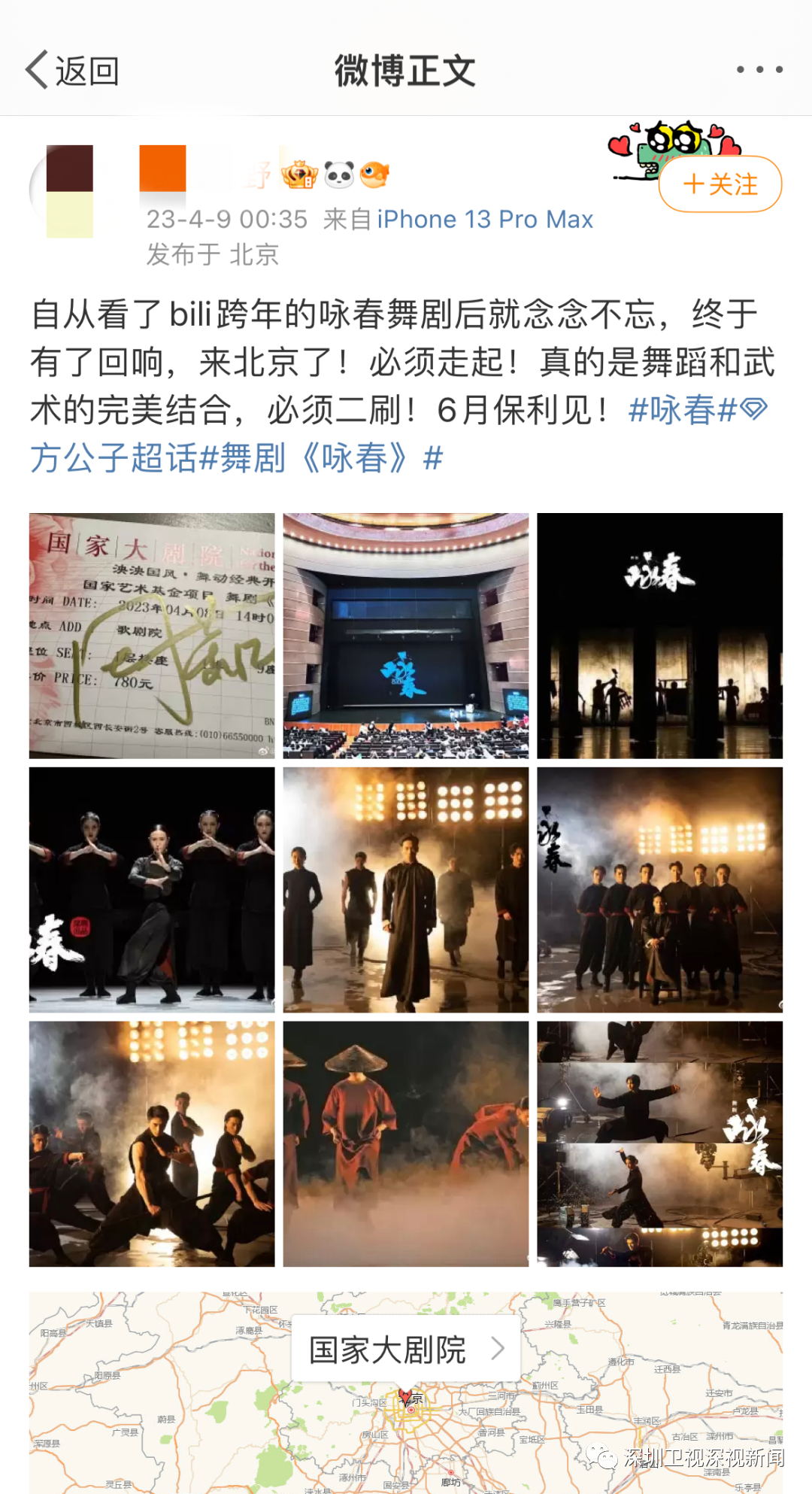812x1494 pixels.
Task: Go back using the 返回 arrow
Action: pos(71,71)
